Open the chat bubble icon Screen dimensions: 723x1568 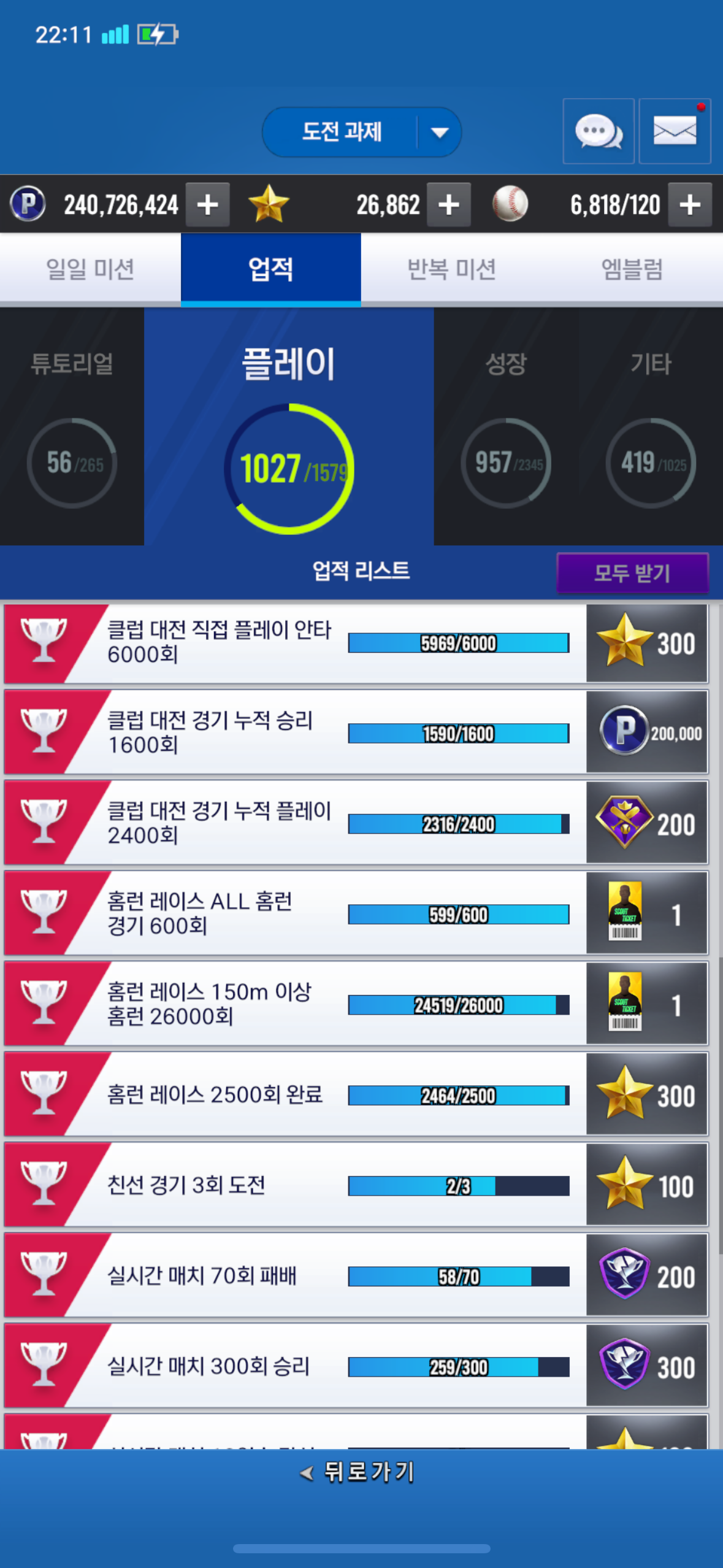coord(599,131)
